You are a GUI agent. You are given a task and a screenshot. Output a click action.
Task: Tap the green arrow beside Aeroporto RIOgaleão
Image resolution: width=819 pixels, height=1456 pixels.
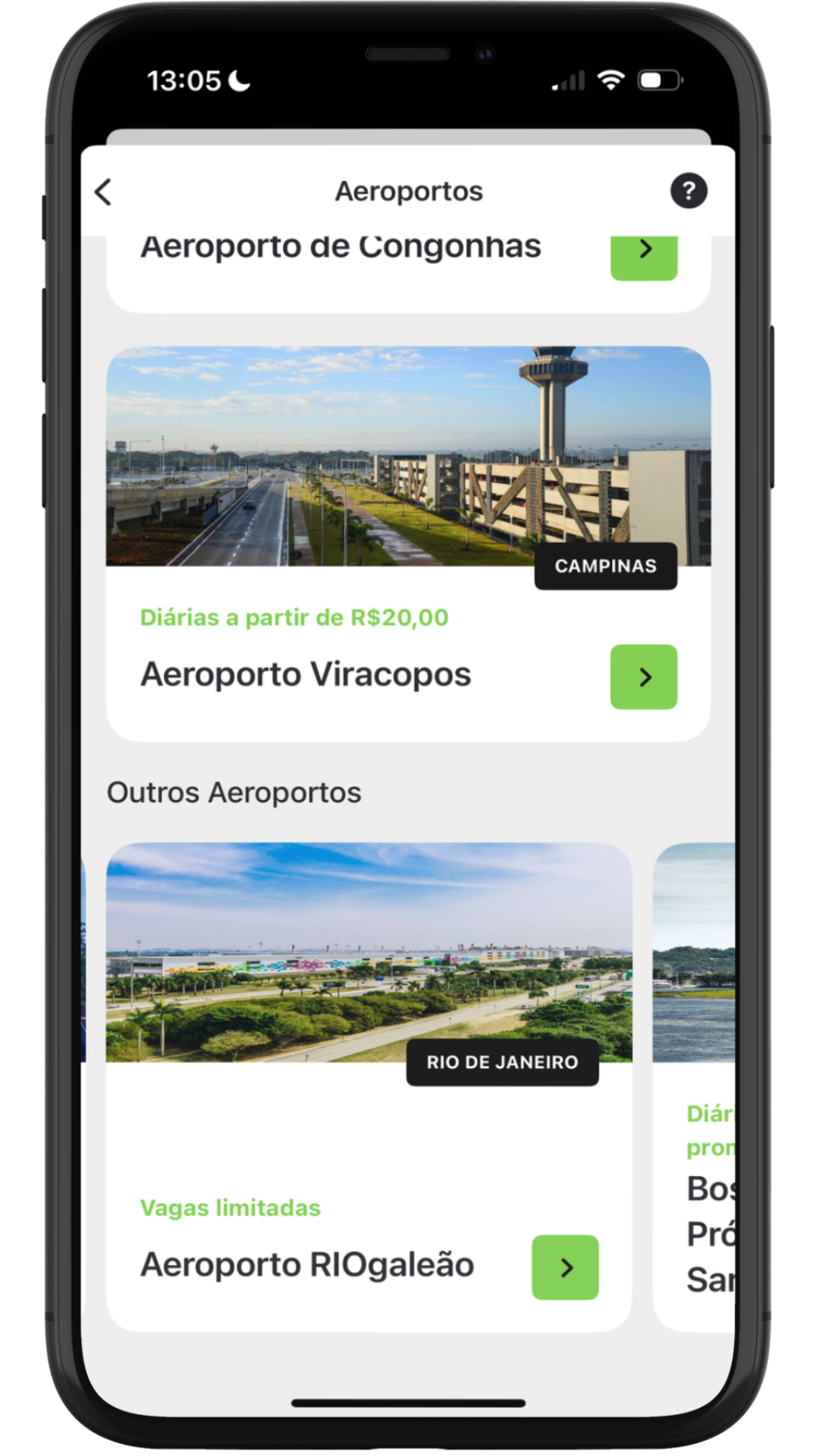[x=565, y=1267]
